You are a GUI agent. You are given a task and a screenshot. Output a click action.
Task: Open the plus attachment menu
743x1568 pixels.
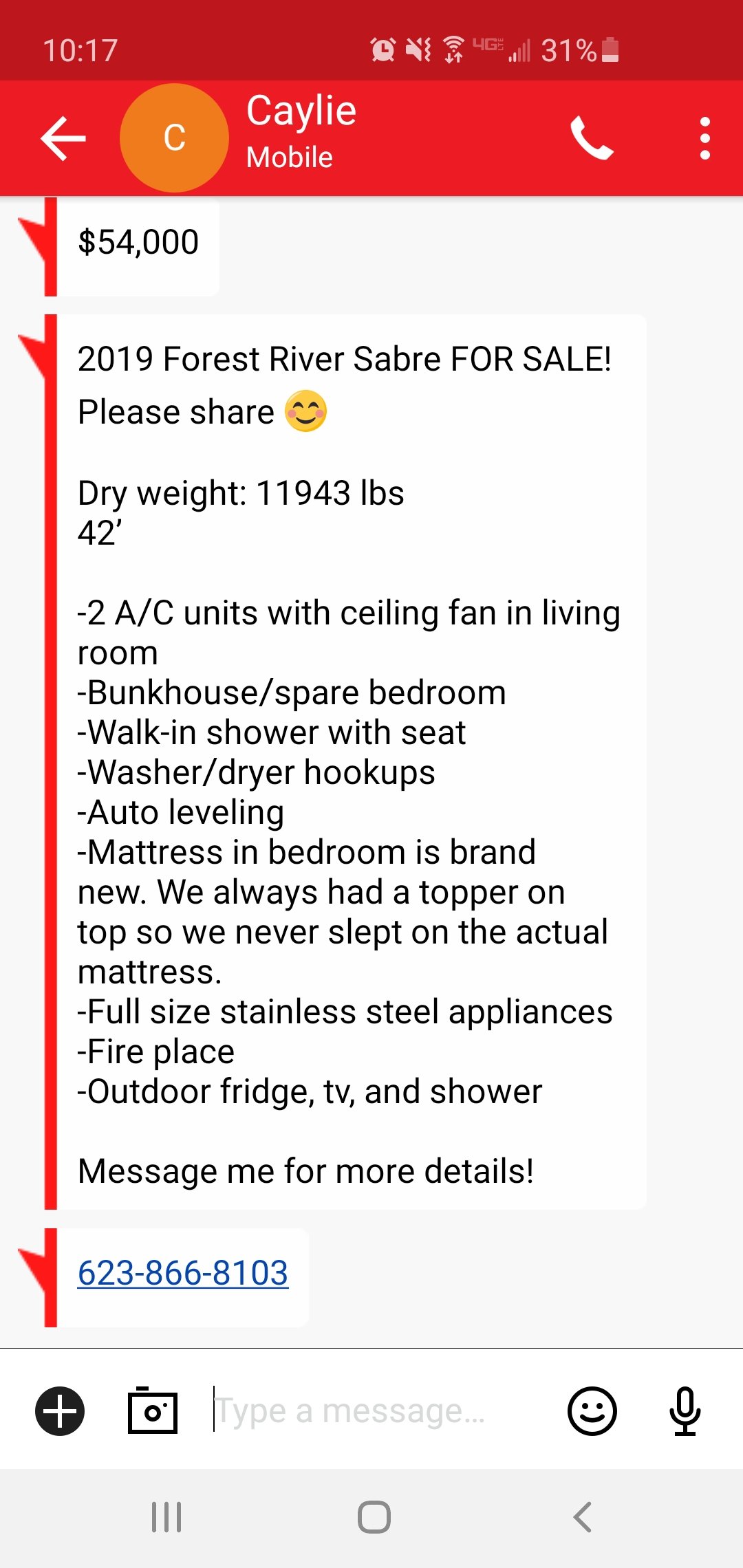pos(60,1411)
